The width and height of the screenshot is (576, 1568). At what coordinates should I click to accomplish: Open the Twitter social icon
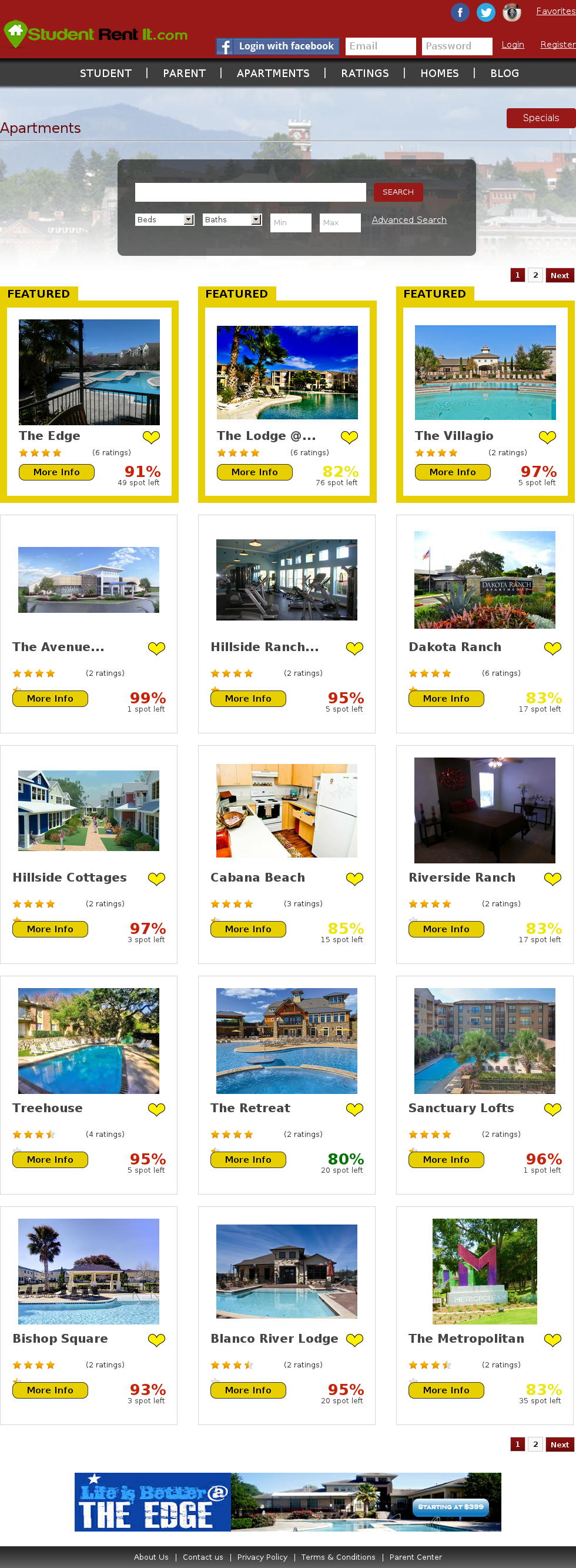[x=485, y=12]
